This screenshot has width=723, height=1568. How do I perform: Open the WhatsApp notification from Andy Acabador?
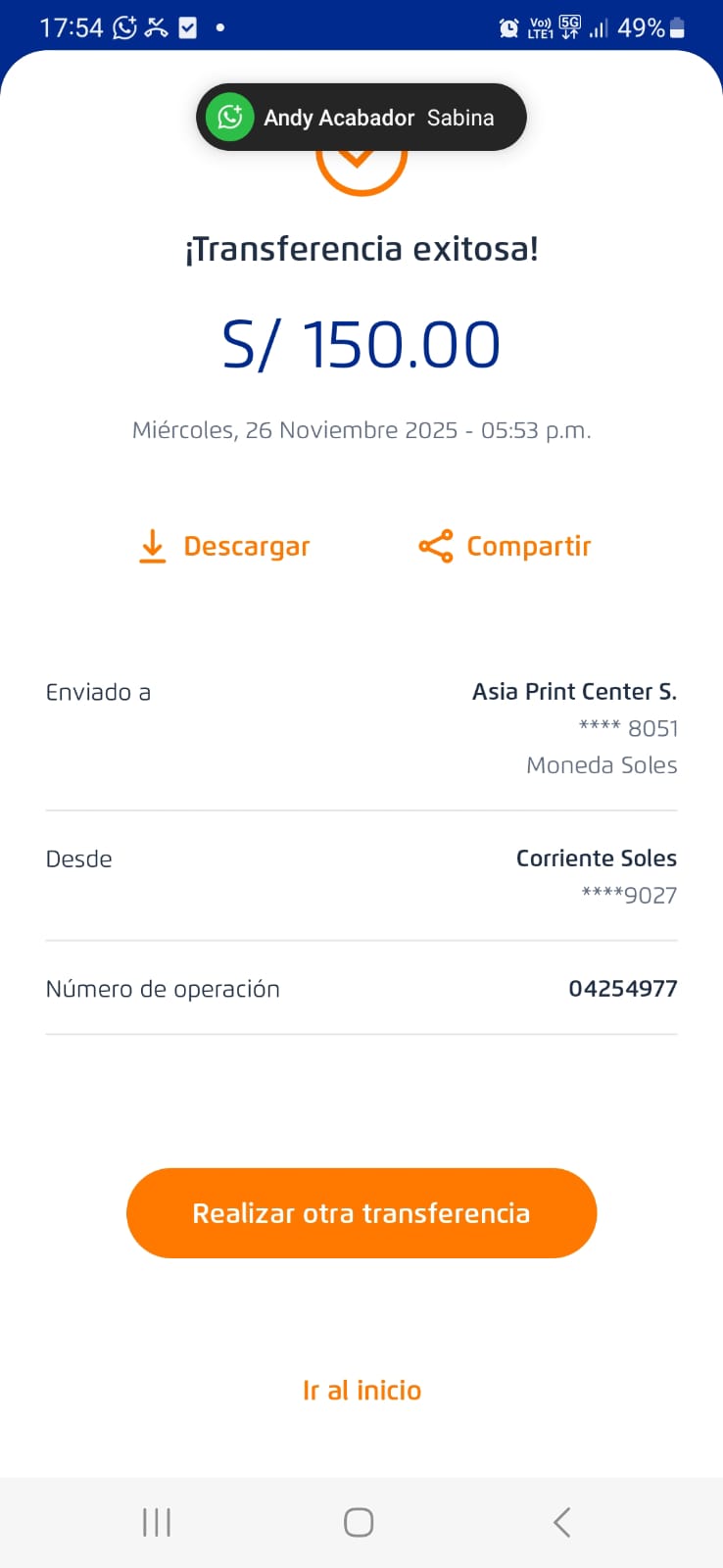(361, 118)
